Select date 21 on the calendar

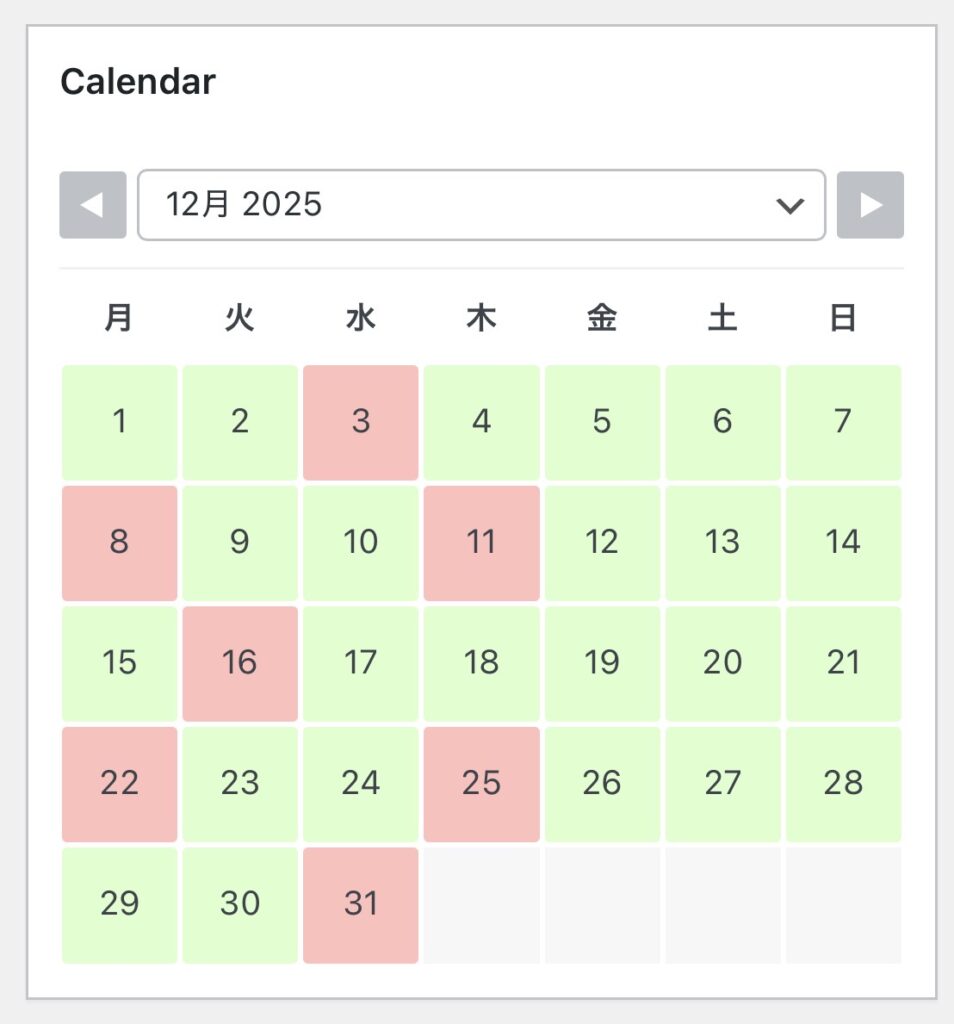843,663
